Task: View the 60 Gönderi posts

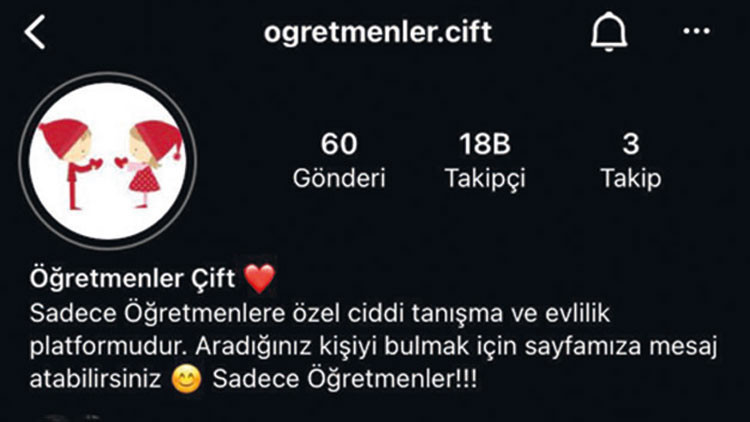Action: coord(339,161)
